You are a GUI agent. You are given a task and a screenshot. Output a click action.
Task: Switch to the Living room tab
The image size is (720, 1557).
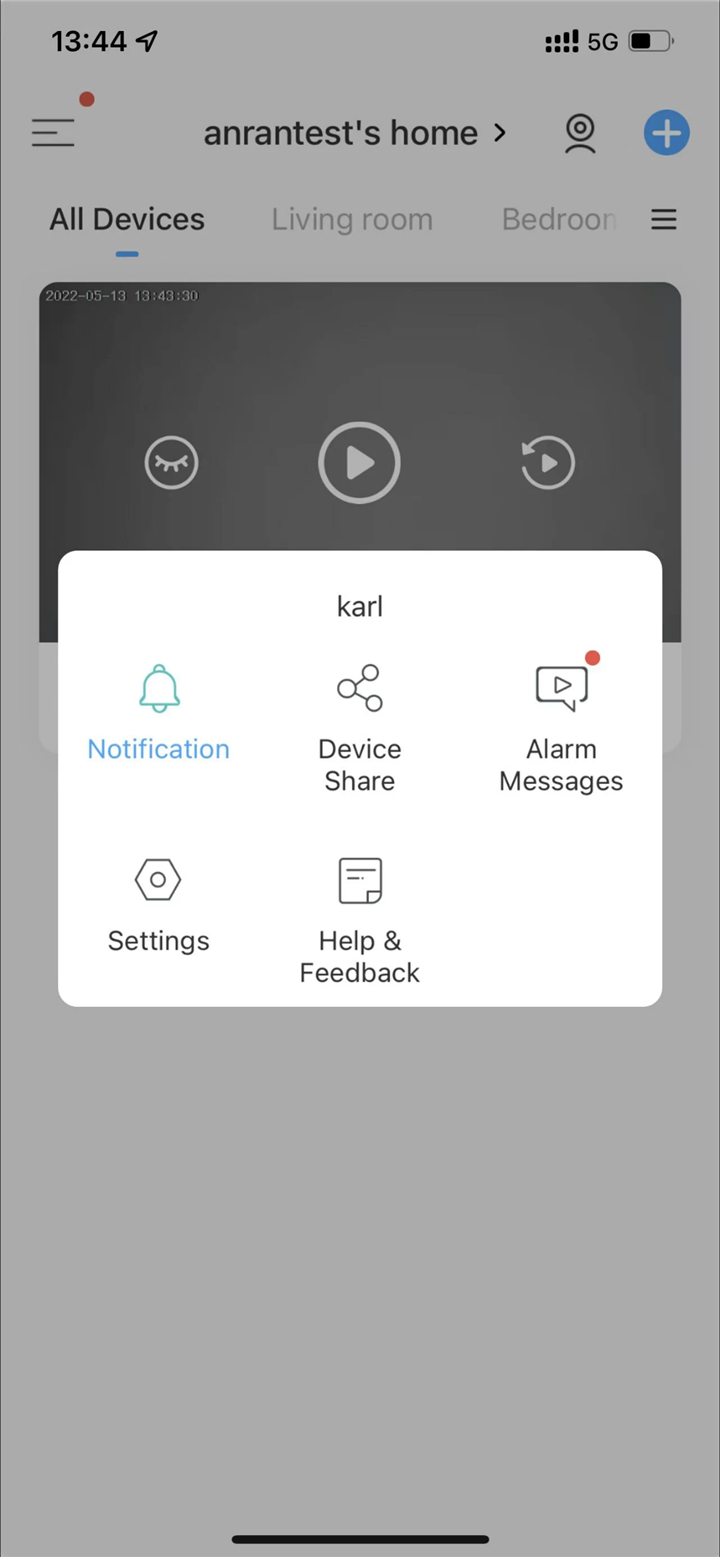[x=352, y=219]
